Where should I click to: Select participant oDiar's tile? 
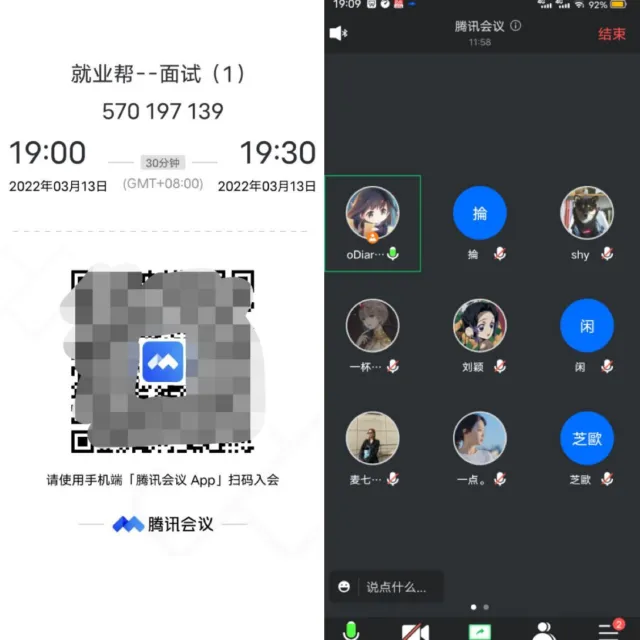(373, 223)
